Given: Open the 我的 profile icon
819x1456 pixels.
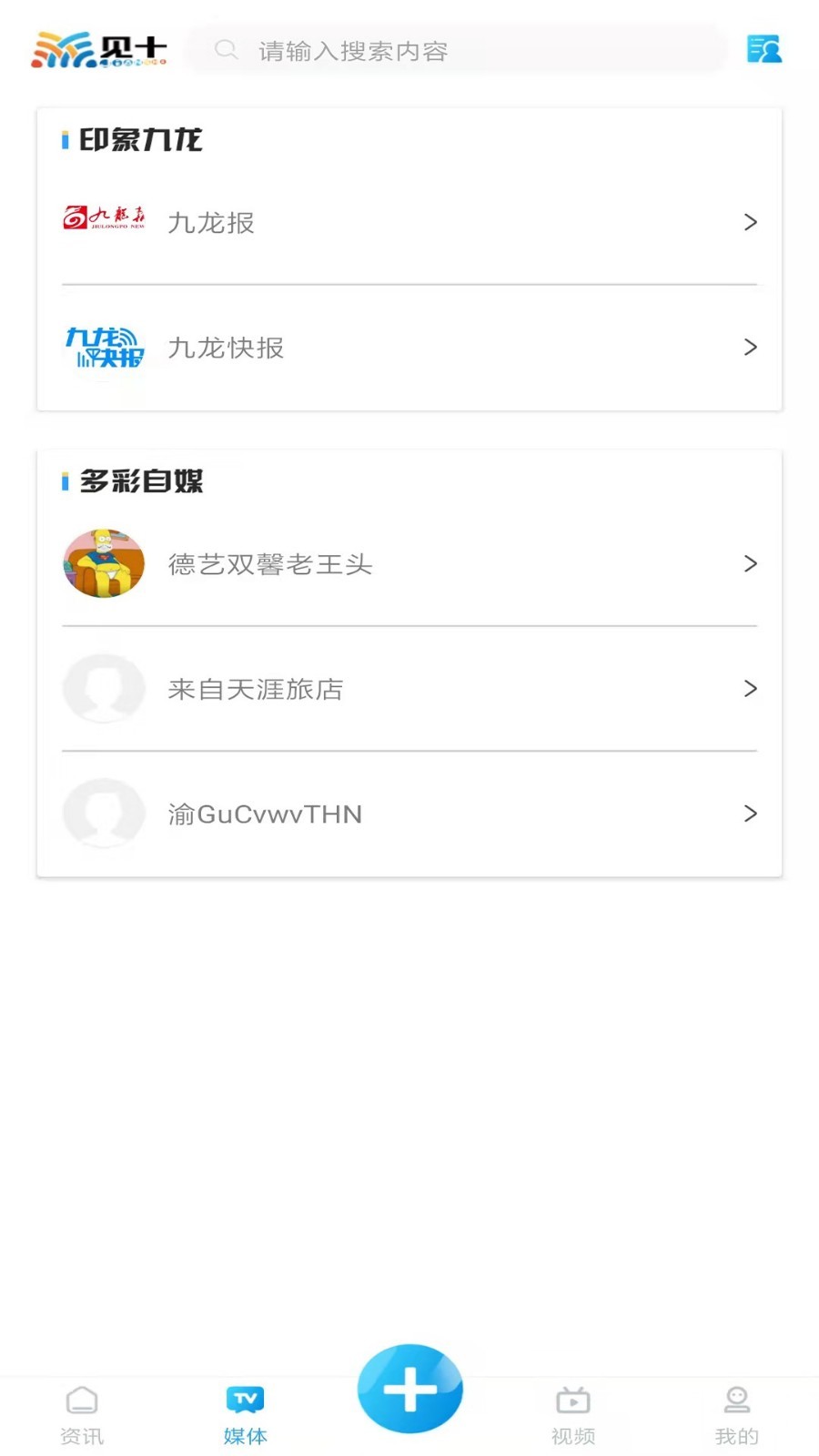Looking at the screenshot, I should coord(736,1400).
